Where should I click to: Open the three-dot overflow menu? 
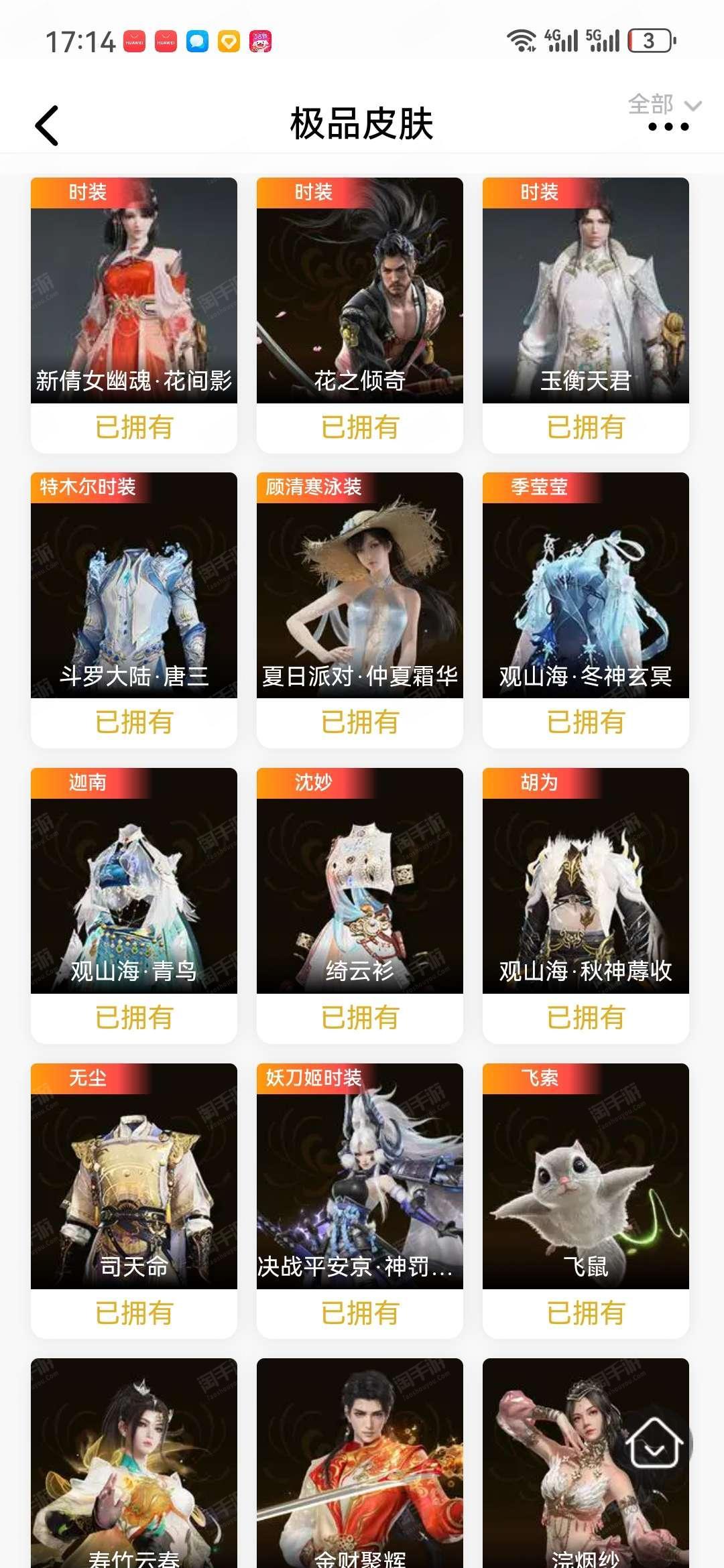(x=668, y=127)
